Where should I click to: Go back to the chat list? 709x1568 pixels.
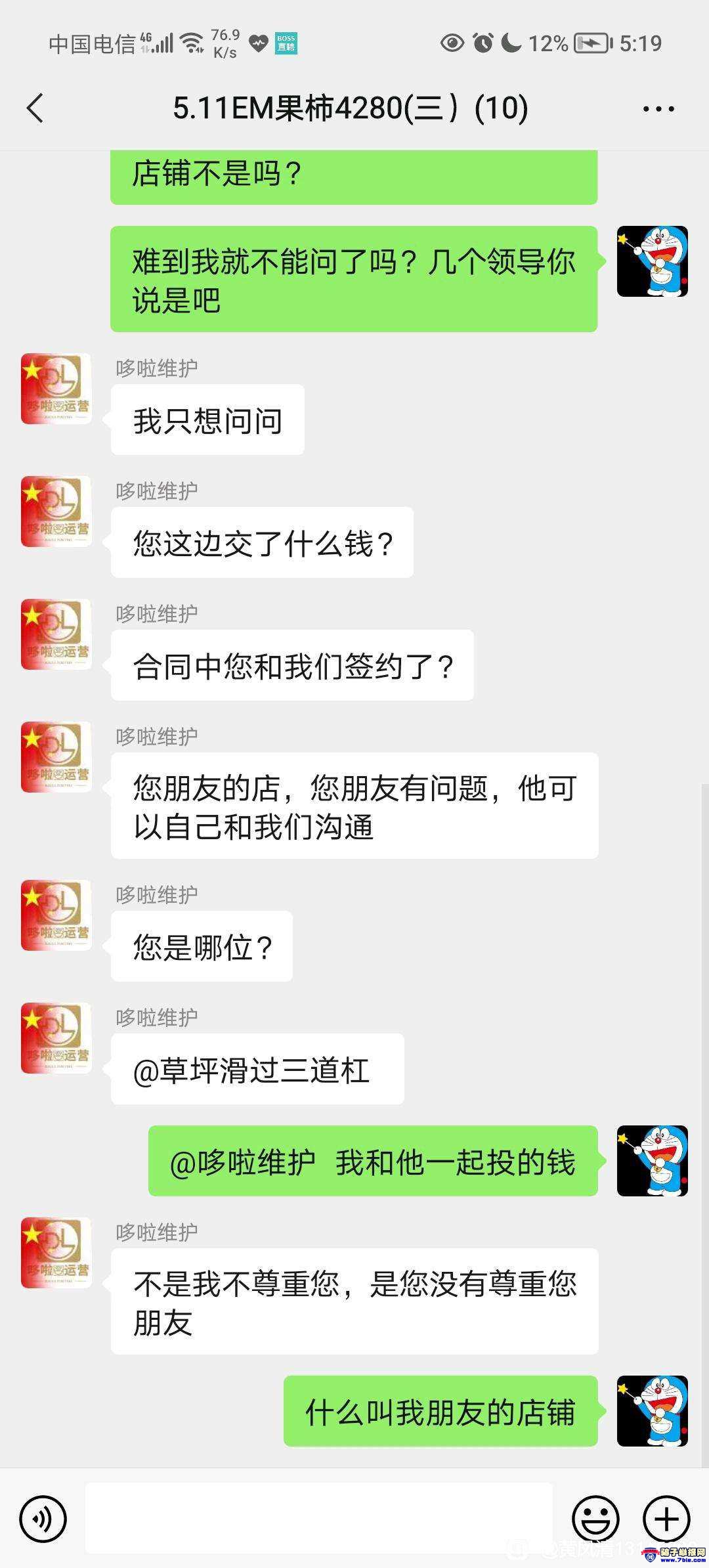35,108
